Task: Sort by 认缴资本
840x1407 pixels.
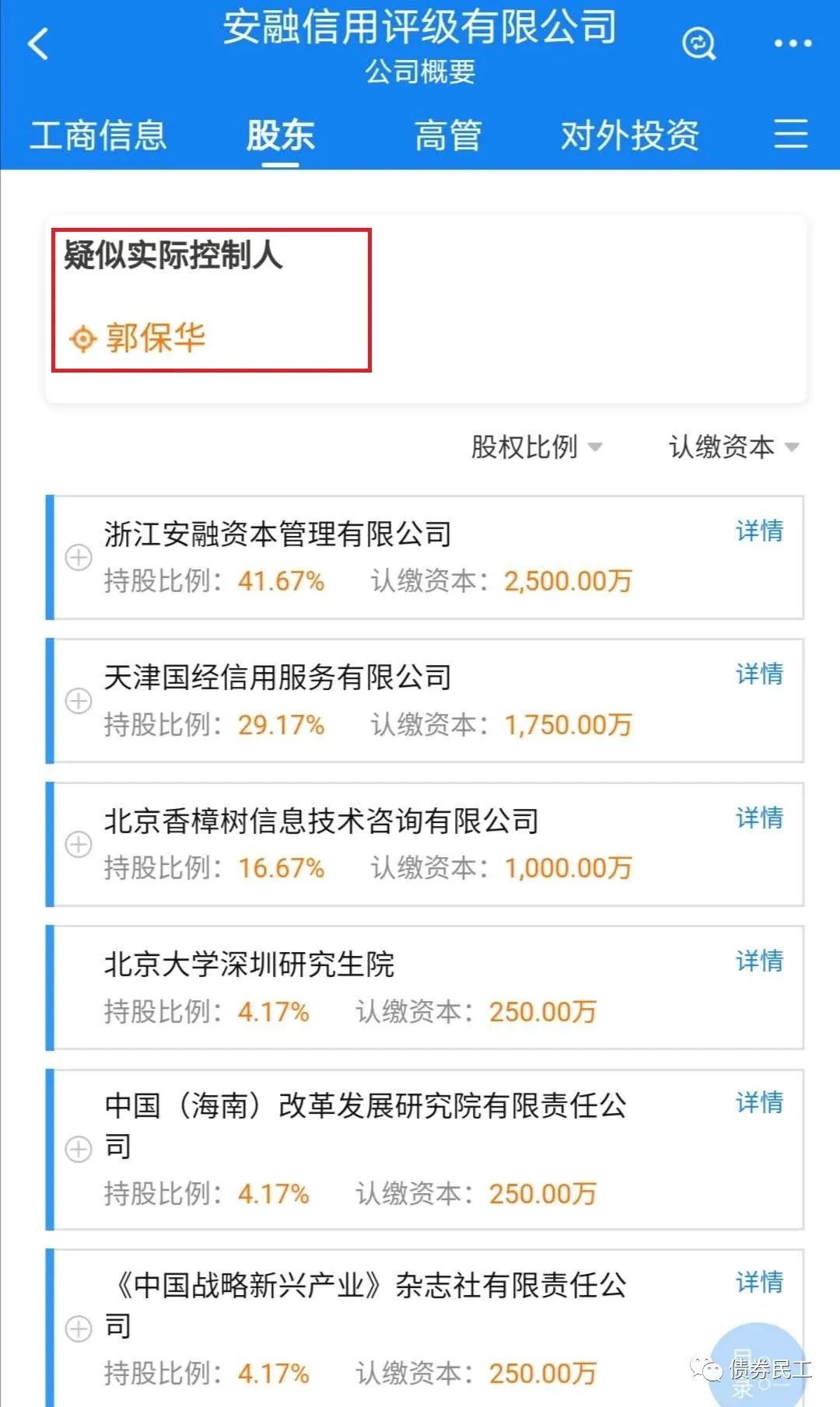Action: [733, 447]
